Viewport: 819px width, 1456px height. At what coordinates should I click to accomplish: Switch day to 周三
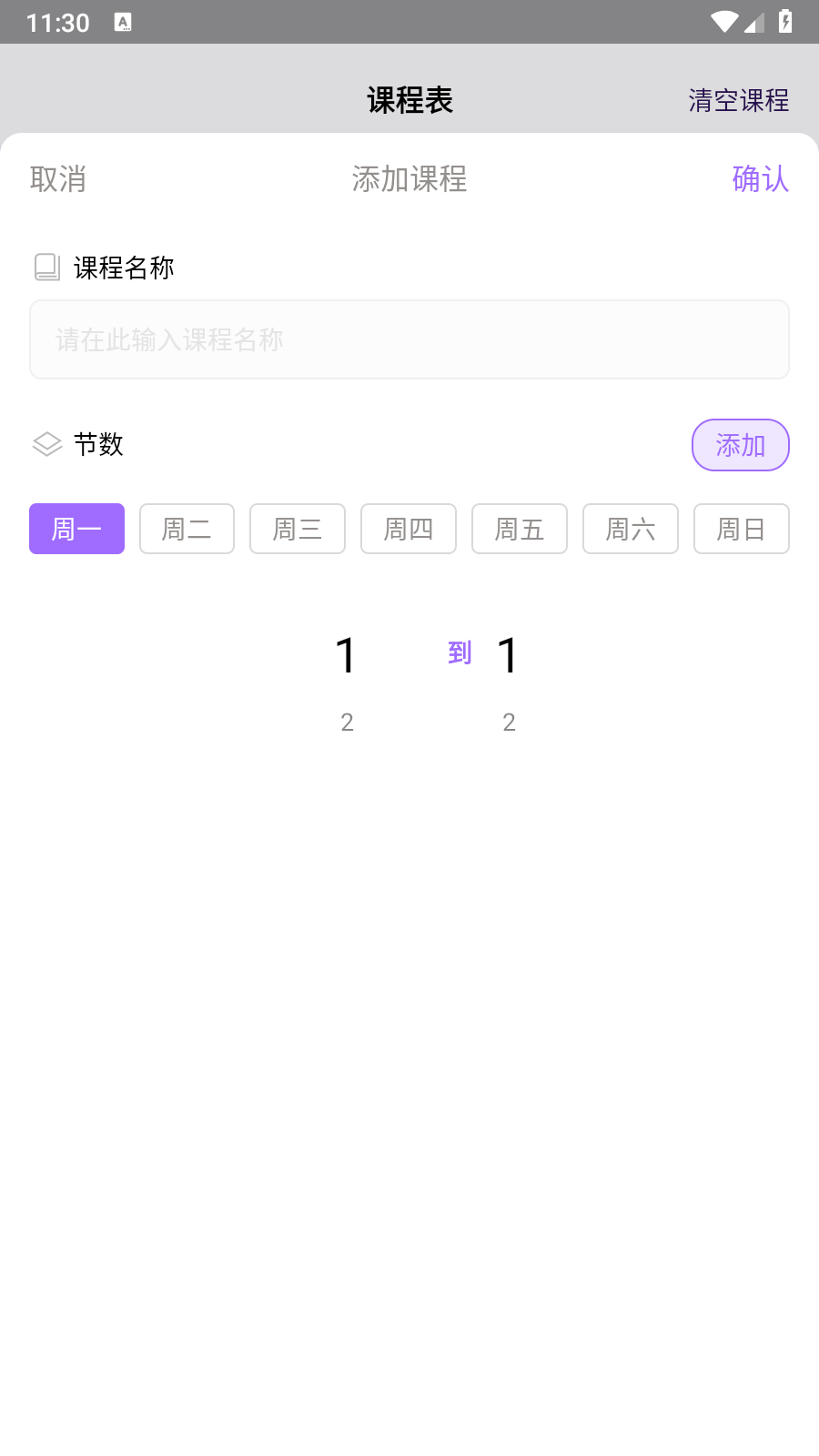click(298, 529)
